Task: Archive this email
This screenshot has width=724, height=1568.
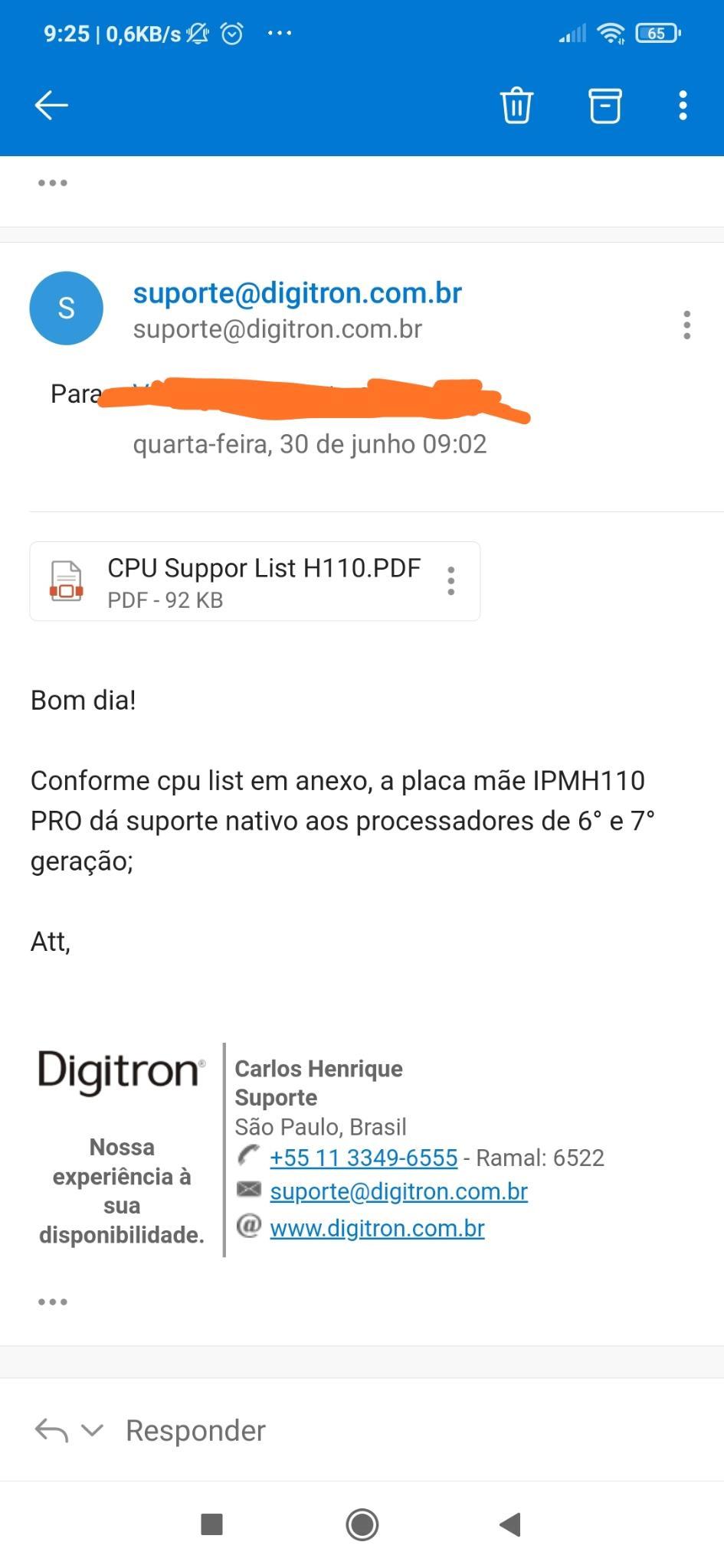Action: pos(604,105)
